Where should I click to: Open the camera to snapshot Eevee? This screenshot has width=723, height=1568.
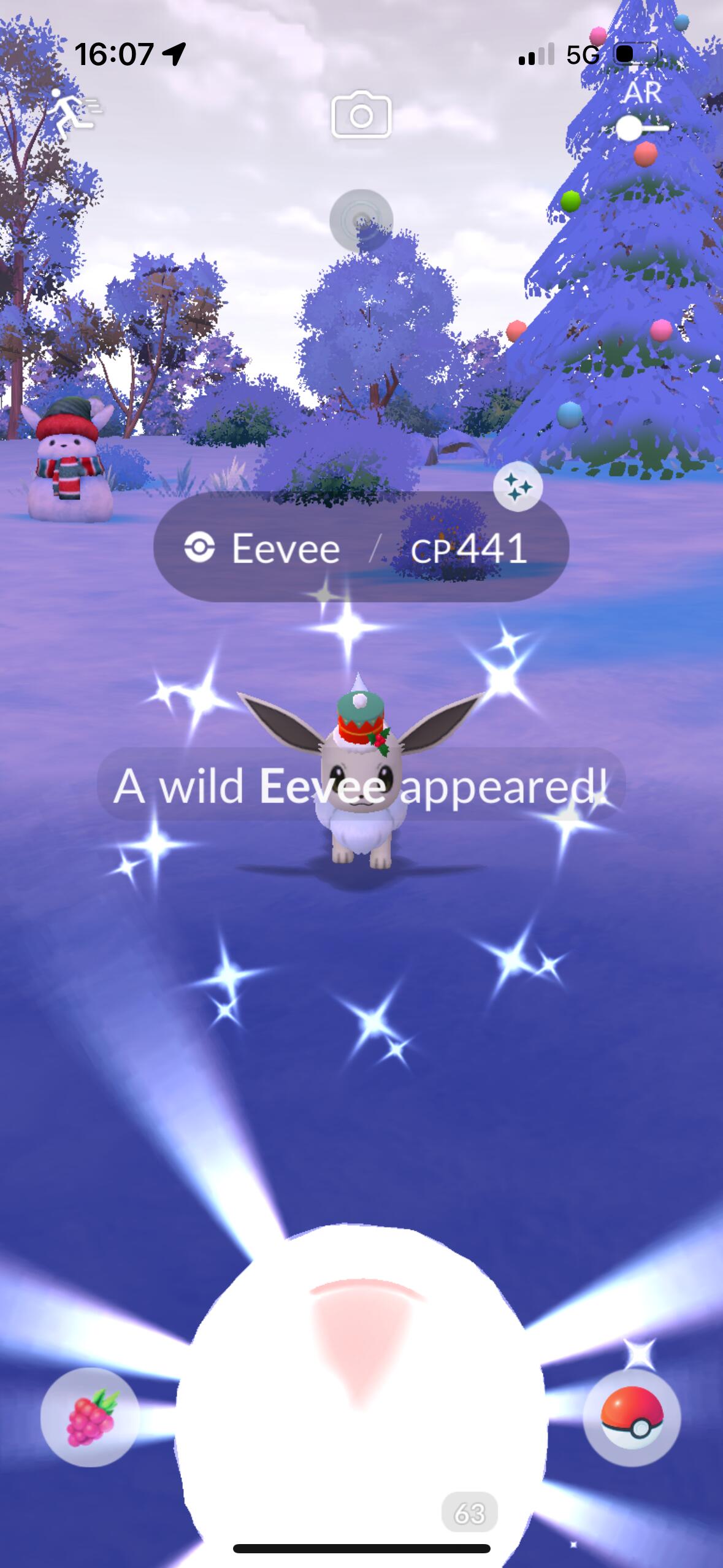(x=361, y=115)
